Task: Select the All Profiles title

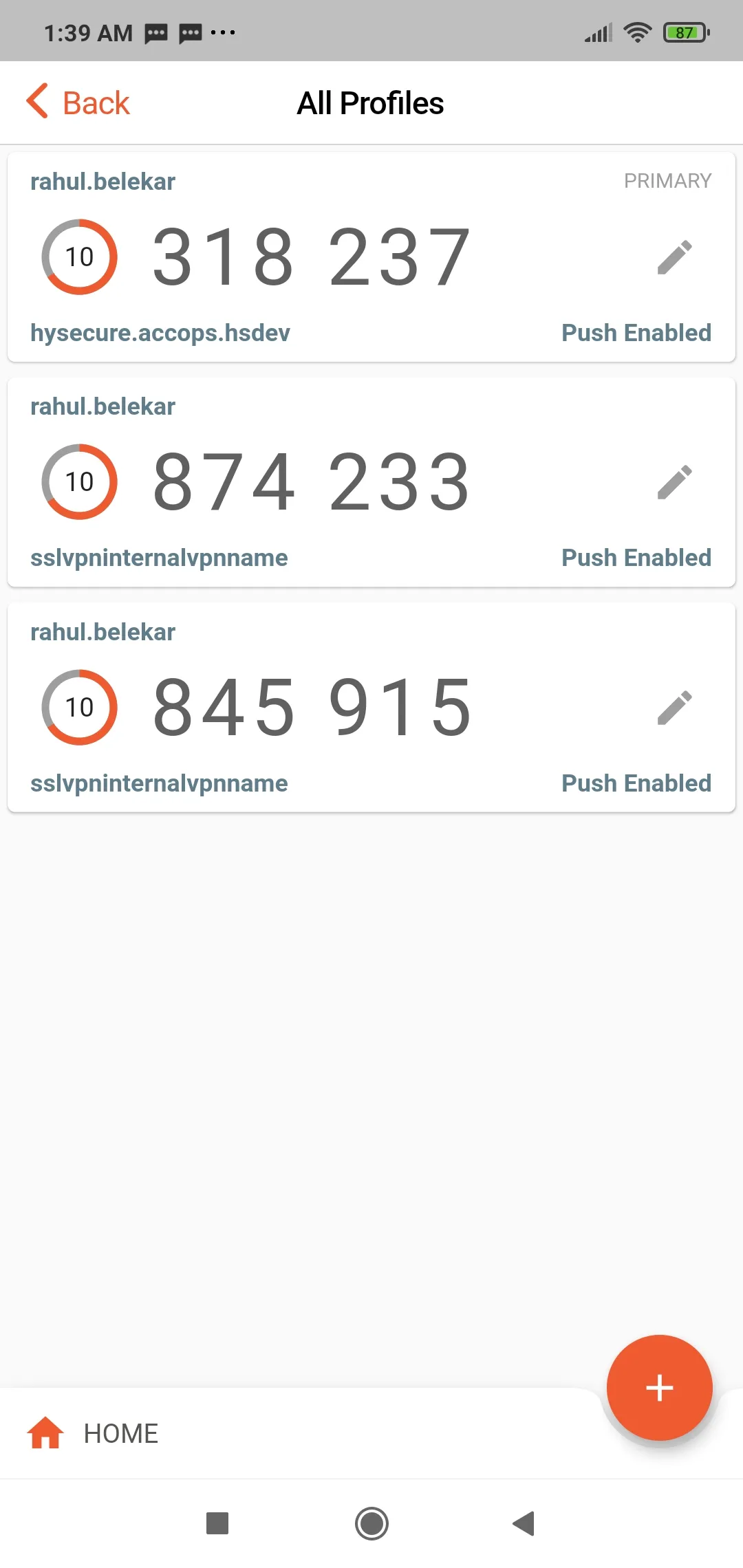Action: tap(370, 102)
